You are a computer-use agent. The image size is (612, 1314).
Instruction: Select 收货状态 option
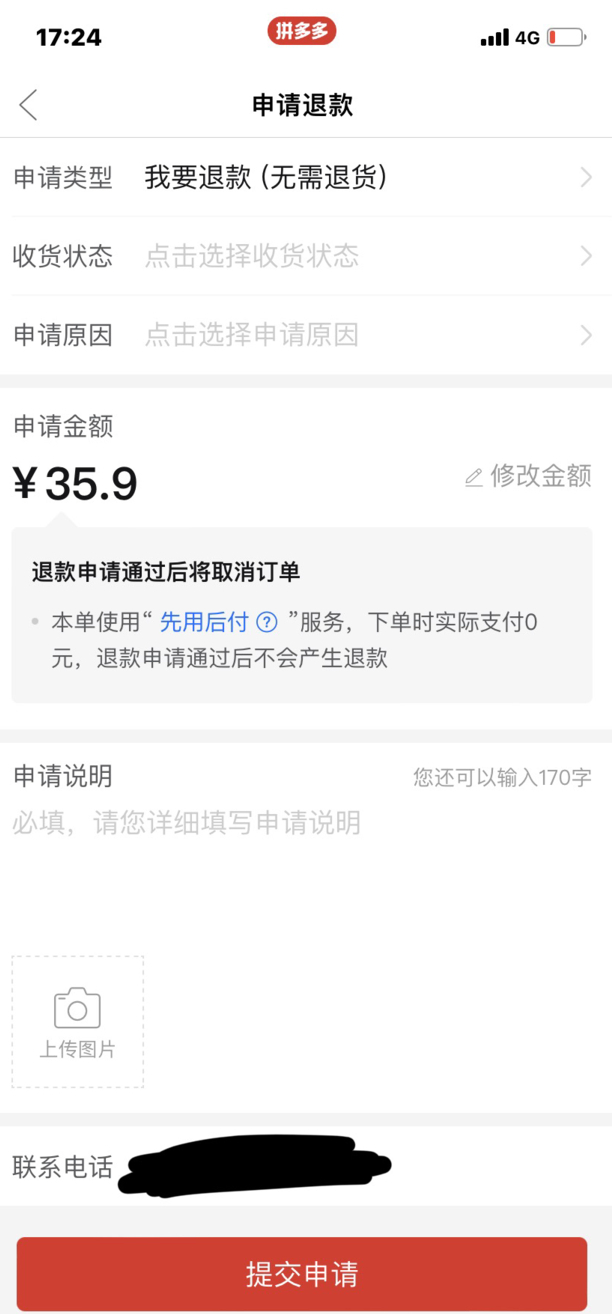tap(306, 256)
